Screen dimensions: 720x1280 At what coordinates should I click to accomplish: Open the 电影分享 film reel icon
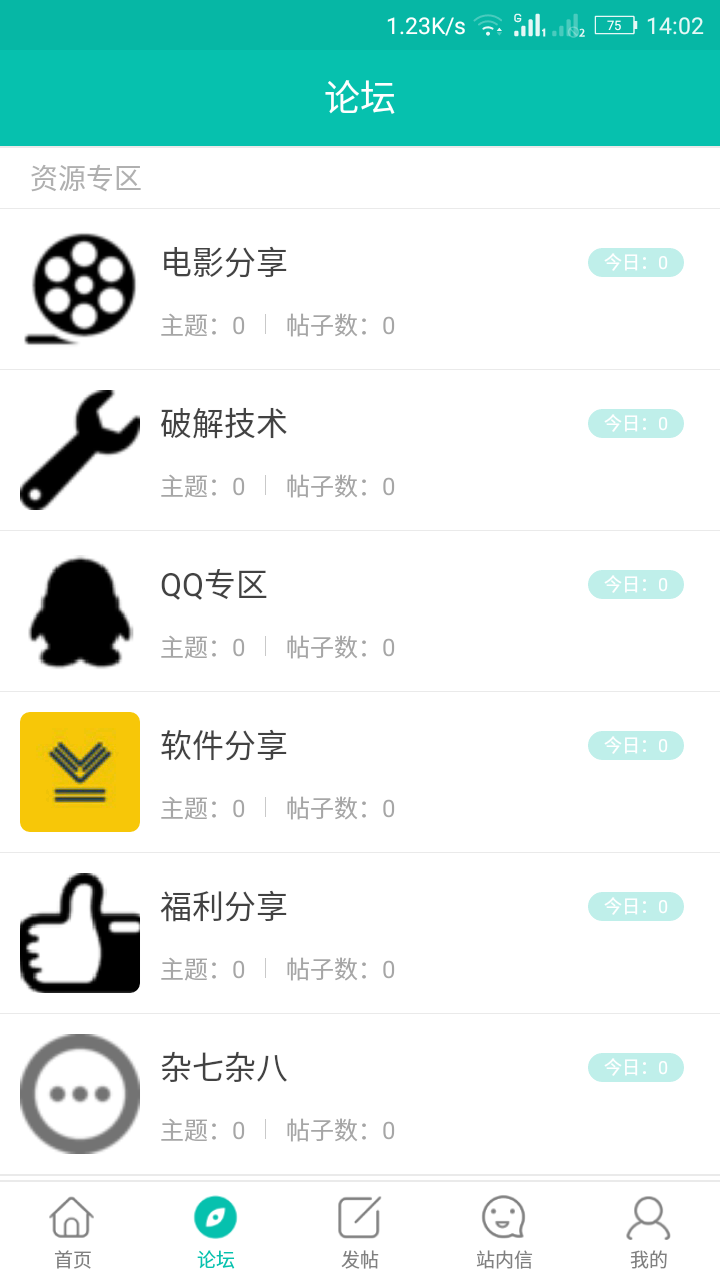pos(80,287)
